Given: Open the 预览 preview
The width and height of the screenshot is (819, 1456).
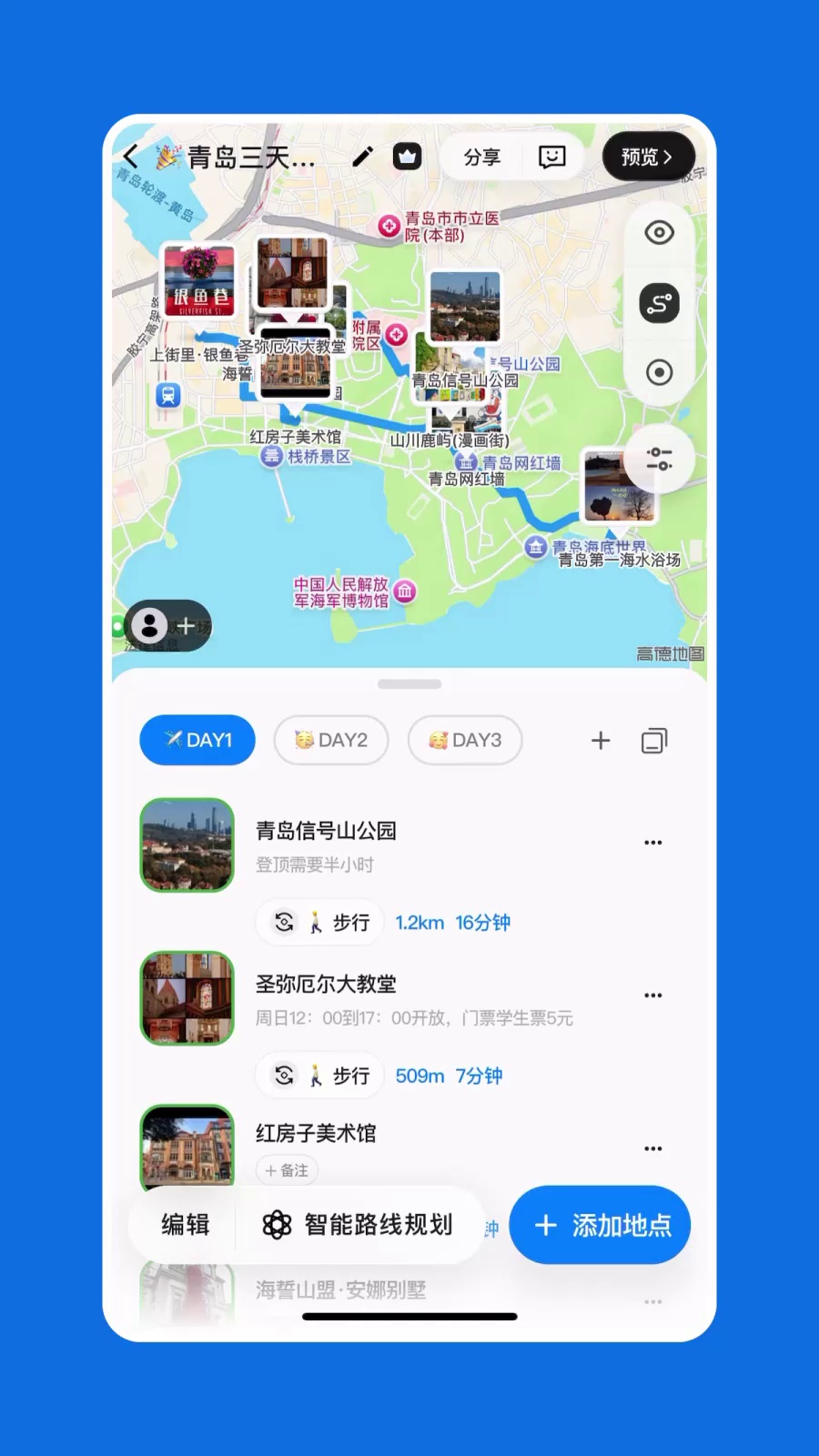Looking at the screenshot, I should (647, 157).
